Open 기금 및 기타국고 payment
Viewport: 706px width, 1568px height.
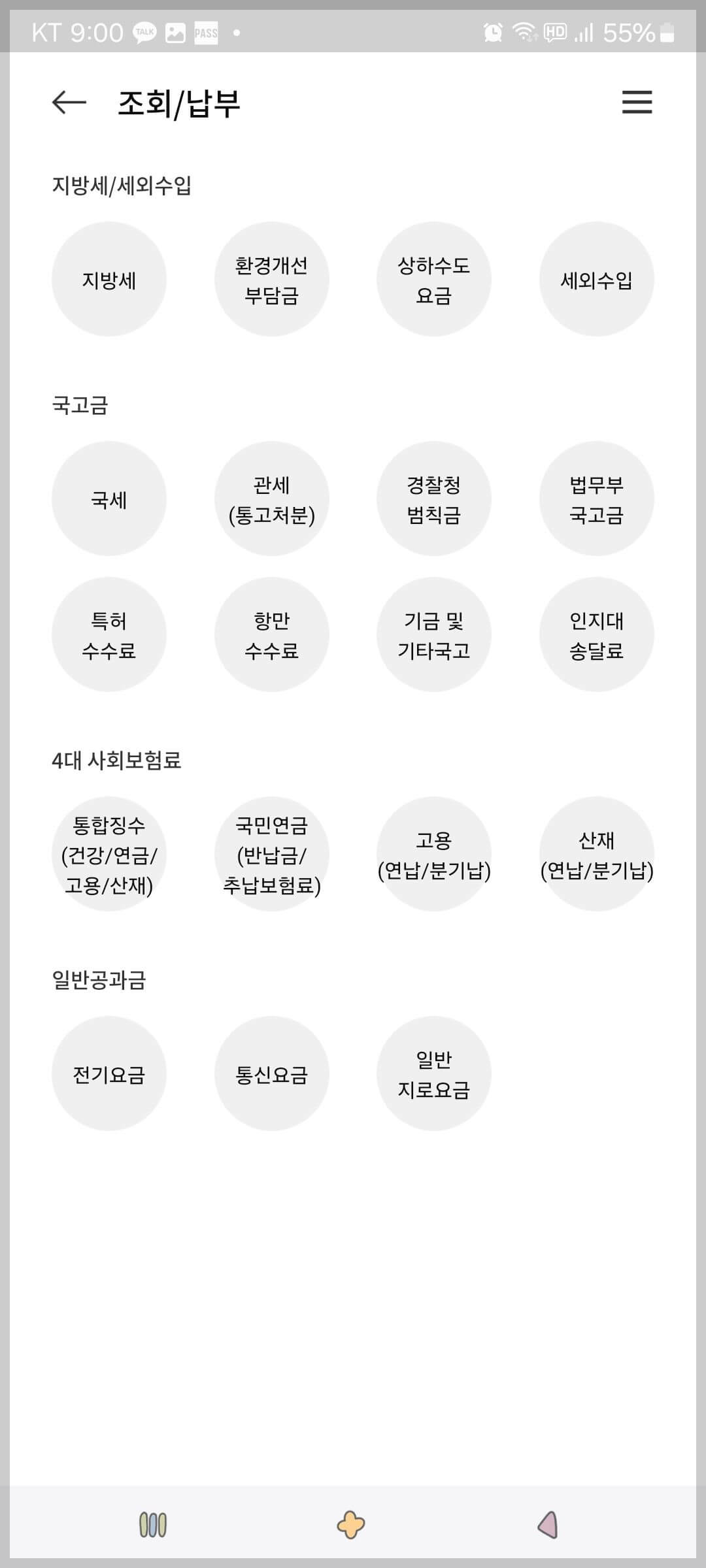click(x=434, y=634)
